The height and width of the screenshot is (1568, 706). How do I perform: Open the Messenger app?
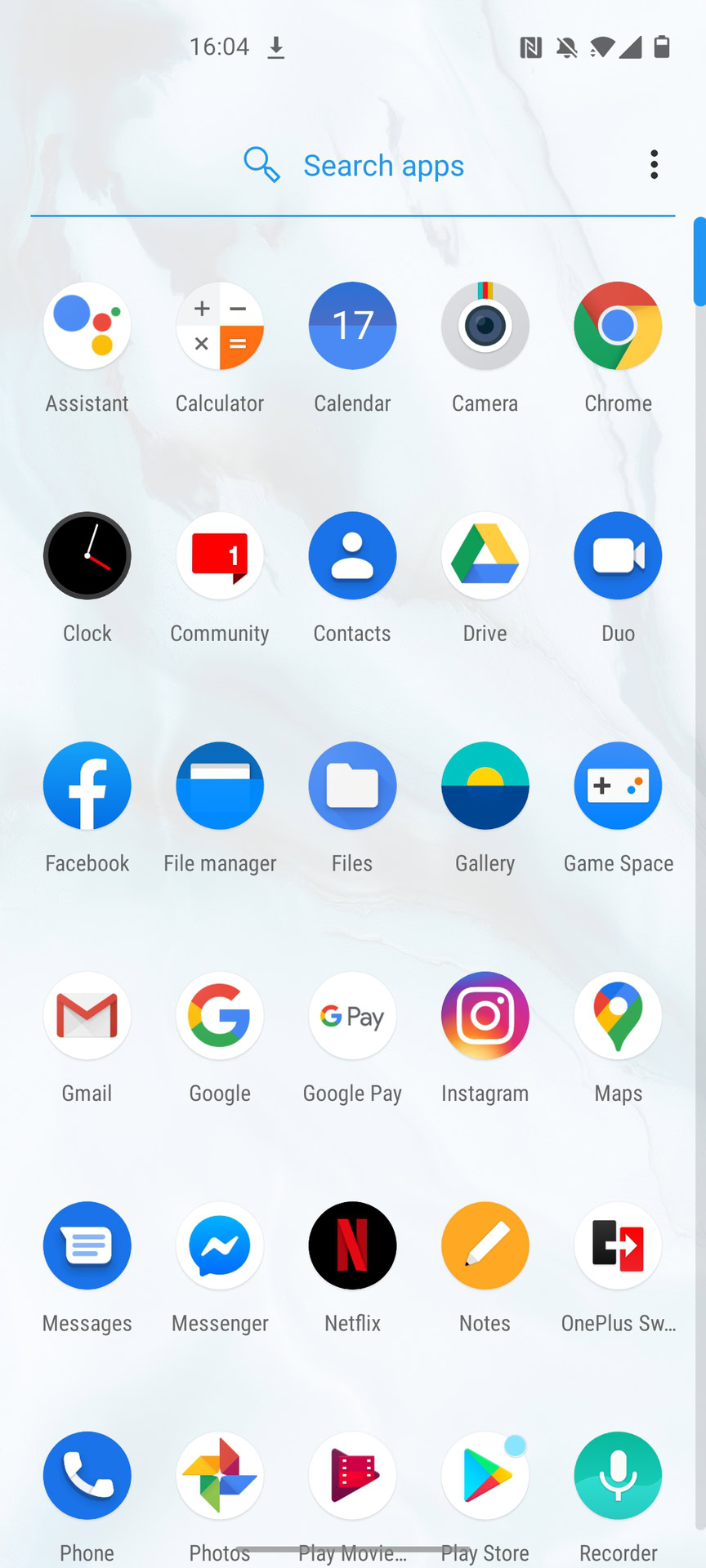click(x=220, y=1245)
